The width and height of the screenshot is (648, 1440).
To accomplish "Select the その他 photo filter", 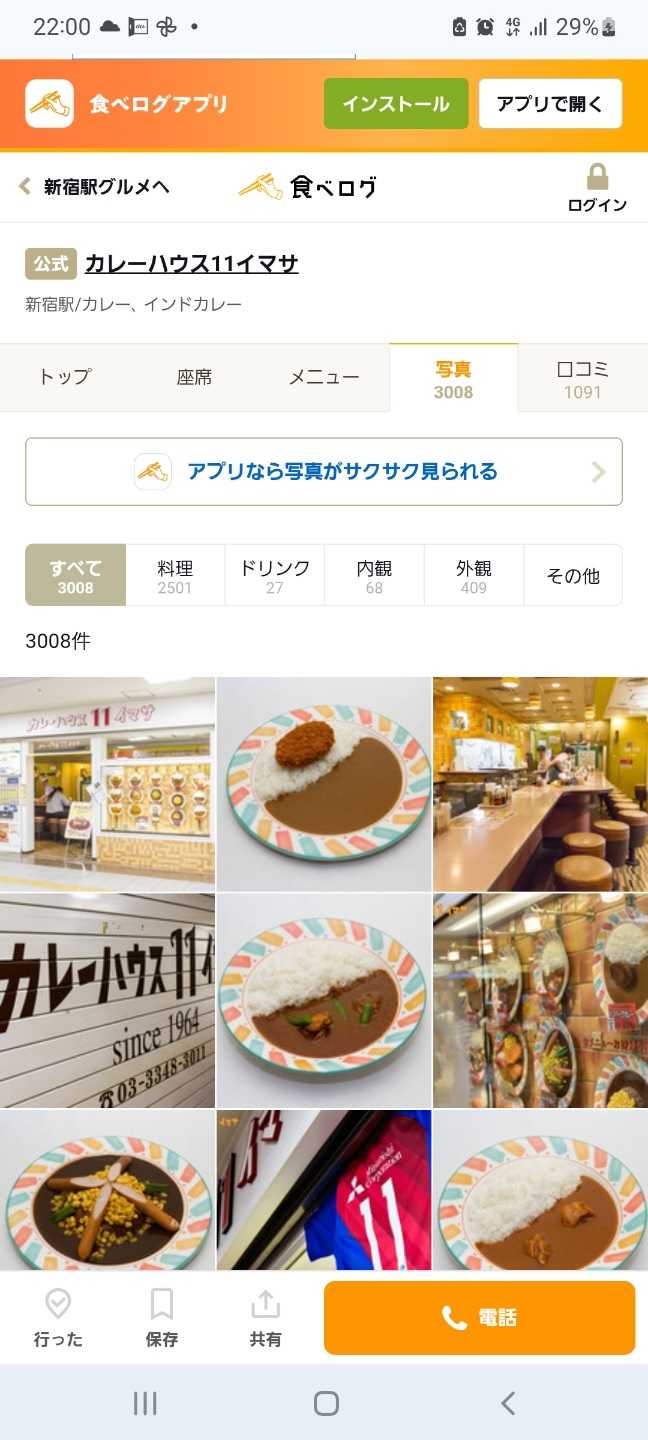I will coord(573,576).
